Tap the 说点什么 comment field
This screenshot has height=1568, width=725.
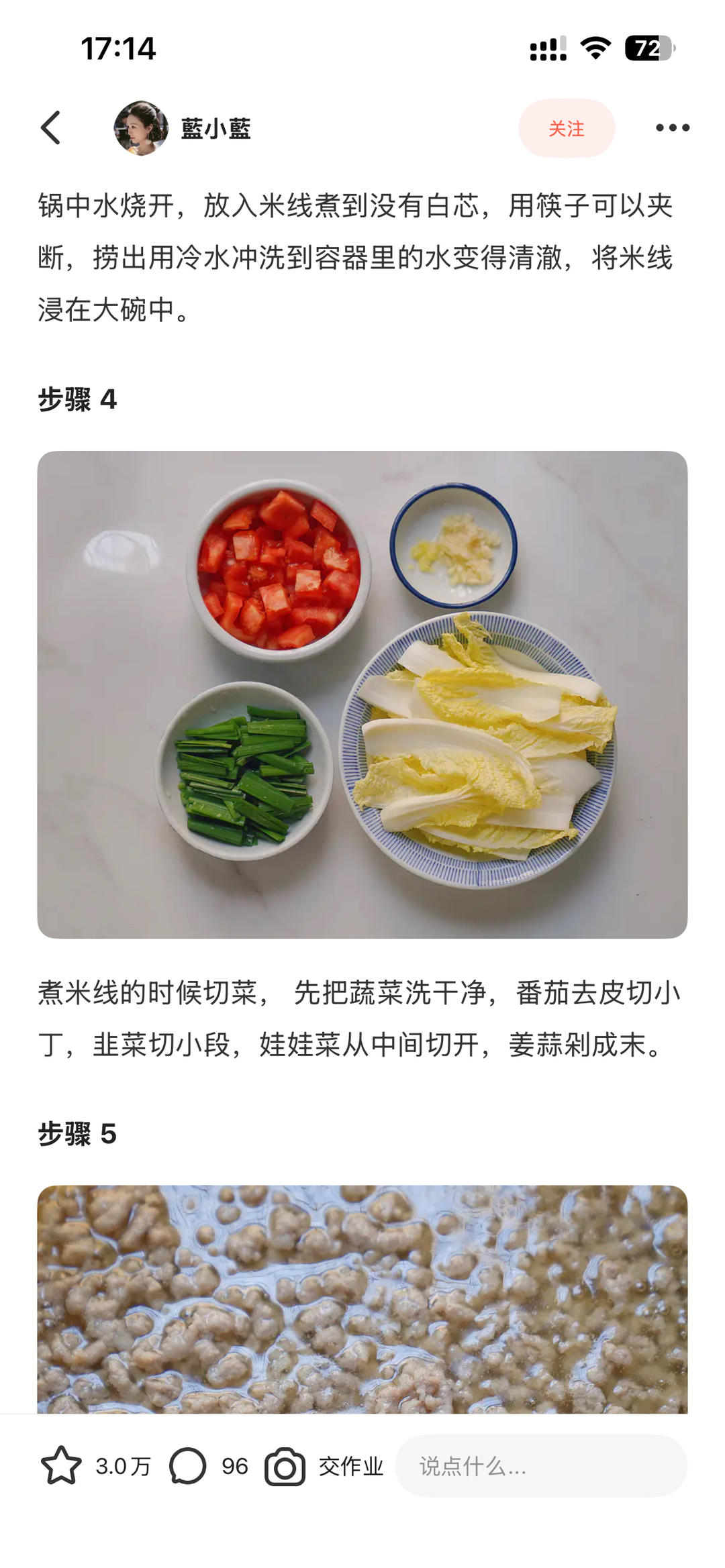pos(540,1466)
